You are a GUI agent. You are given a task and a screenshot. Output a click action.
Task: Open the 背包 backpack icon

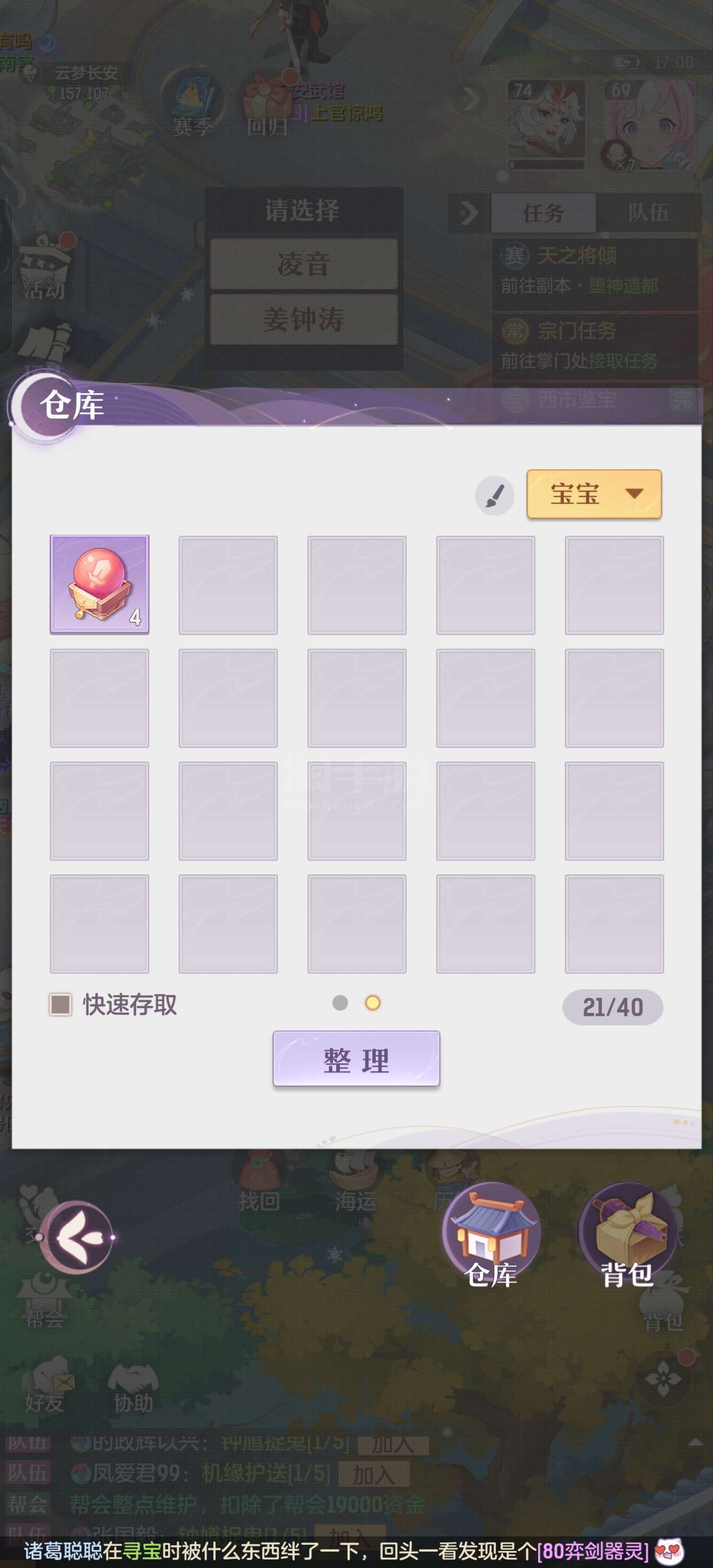coord(627,1236)
